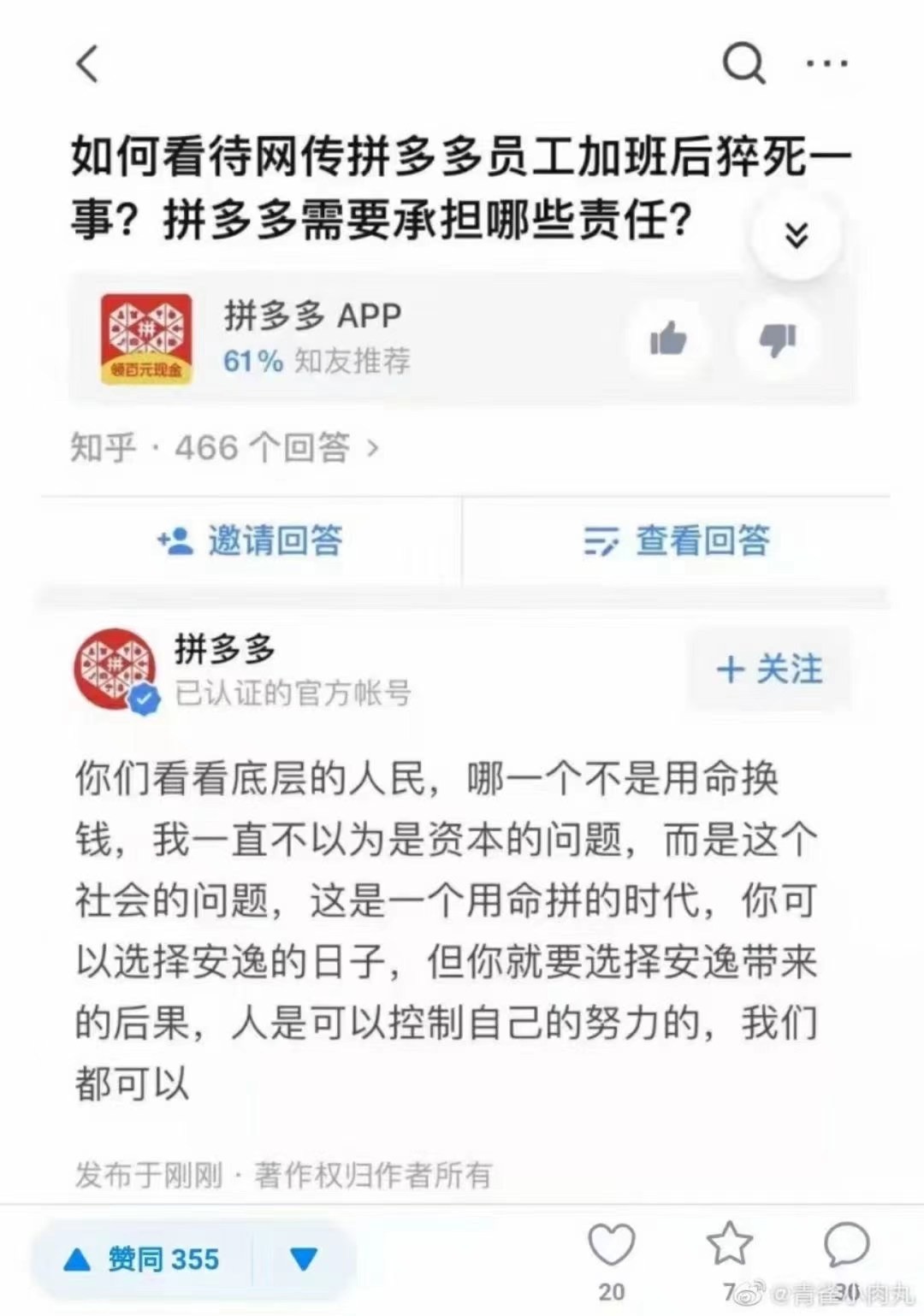View all 466 个回答
Viewport: 924px width, 1316px height.
224,447
